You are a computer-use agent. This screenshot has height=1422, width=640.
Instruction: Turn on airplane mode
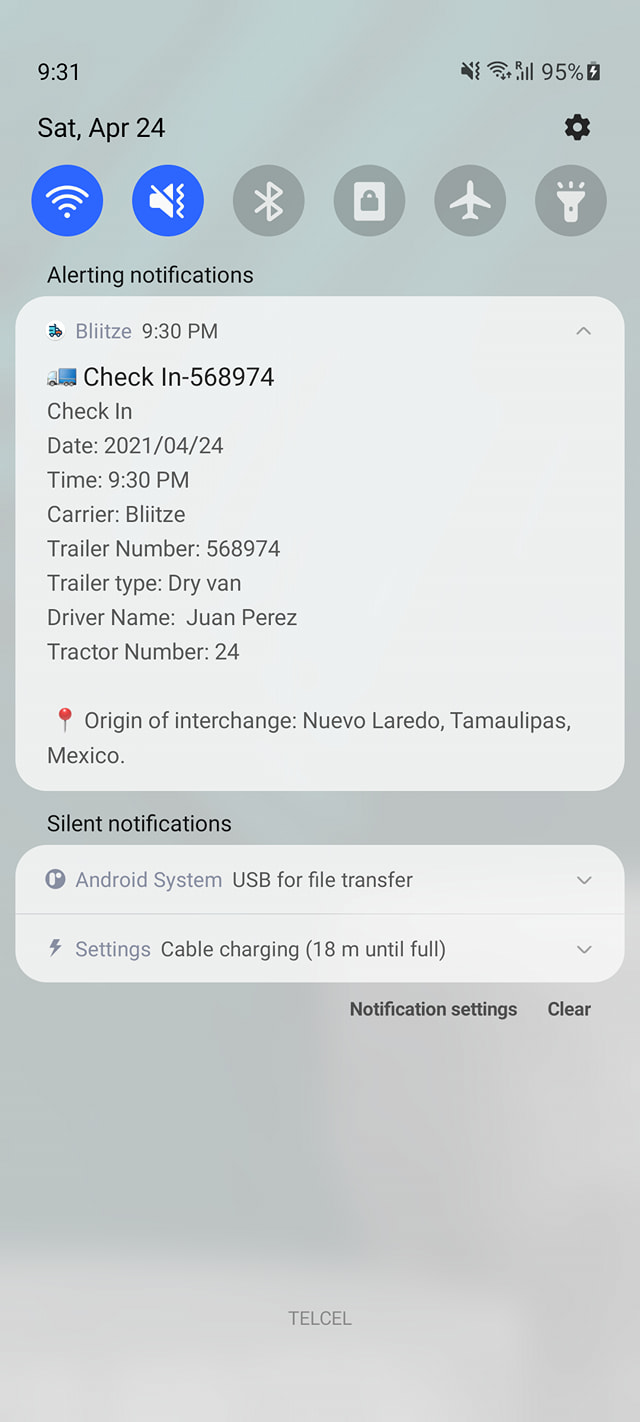coord(470,200)
